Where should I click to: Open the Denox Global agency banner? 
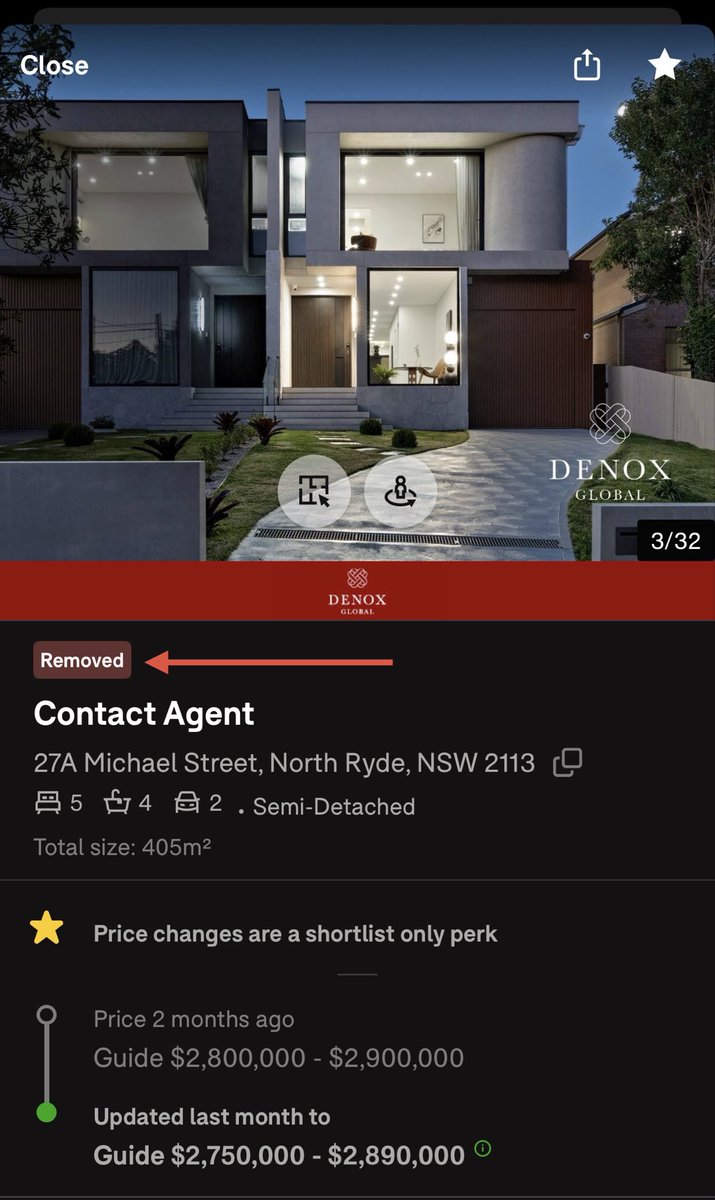click(357, 591)
